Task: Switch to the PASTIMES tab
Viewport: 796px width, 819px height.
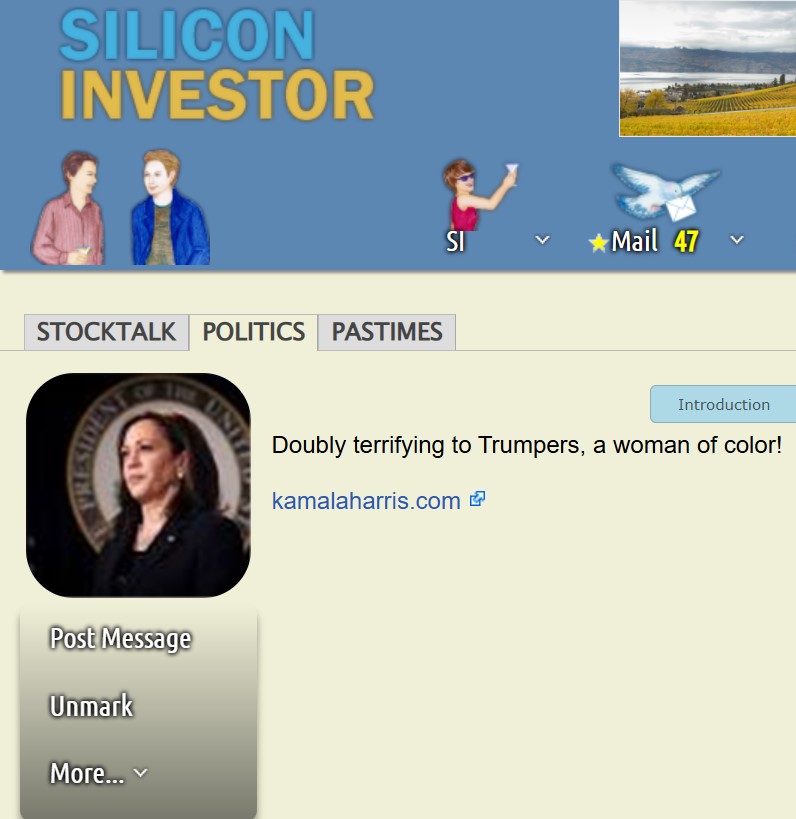Action: (387, 333)
